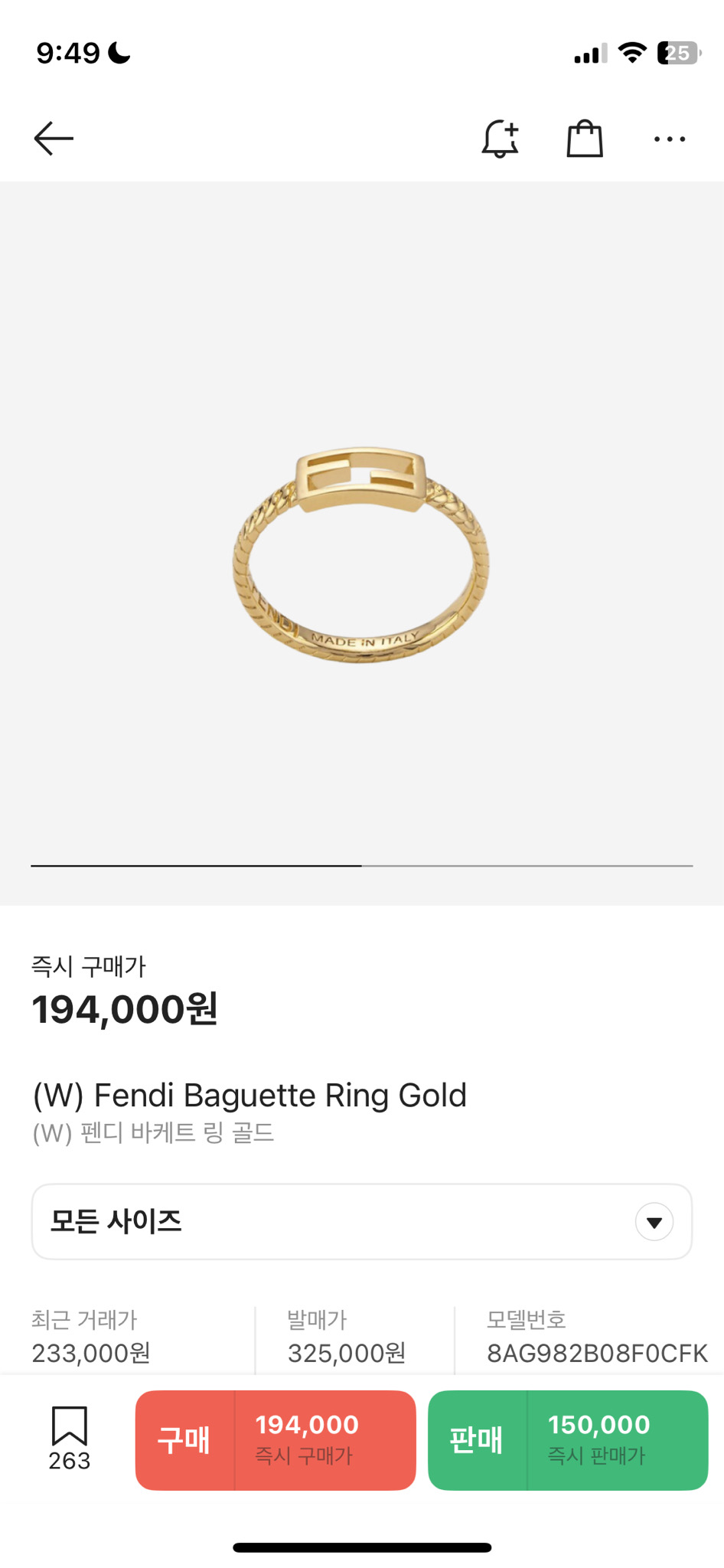724x1568 pixels.
Task: View the Fendi ring product image
Action: click(361, 555)
